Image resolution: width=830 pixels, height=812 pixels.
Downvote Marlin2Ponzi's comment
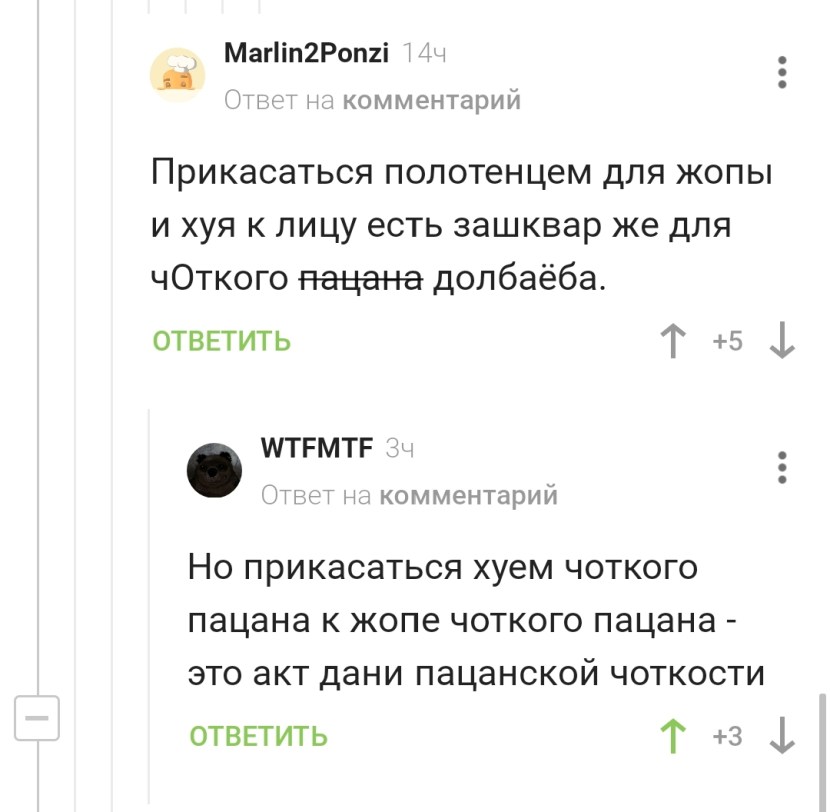coord(781,341)
